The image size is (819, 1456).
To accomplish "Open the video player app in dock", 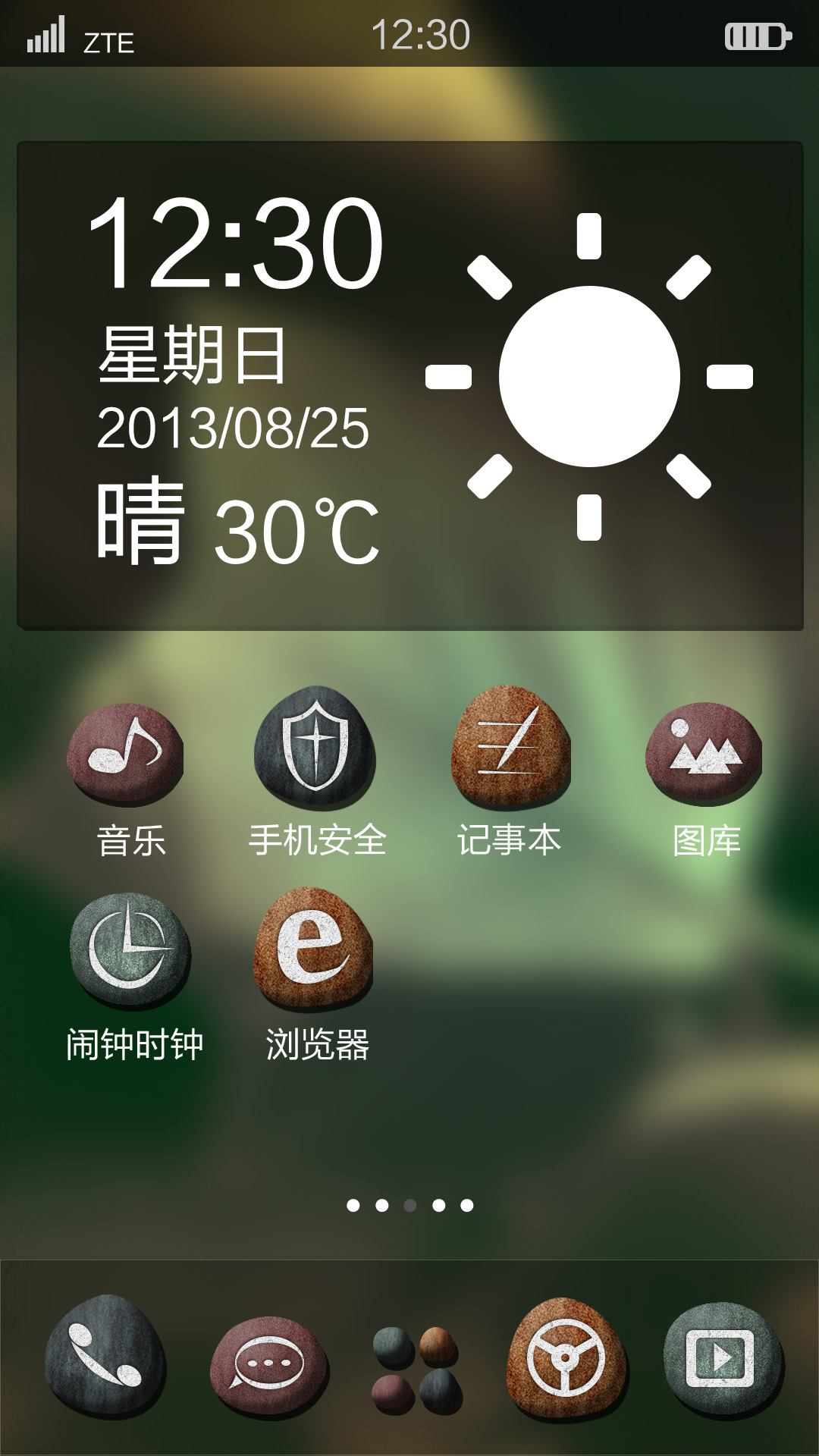I will [x=722, y=1359].
